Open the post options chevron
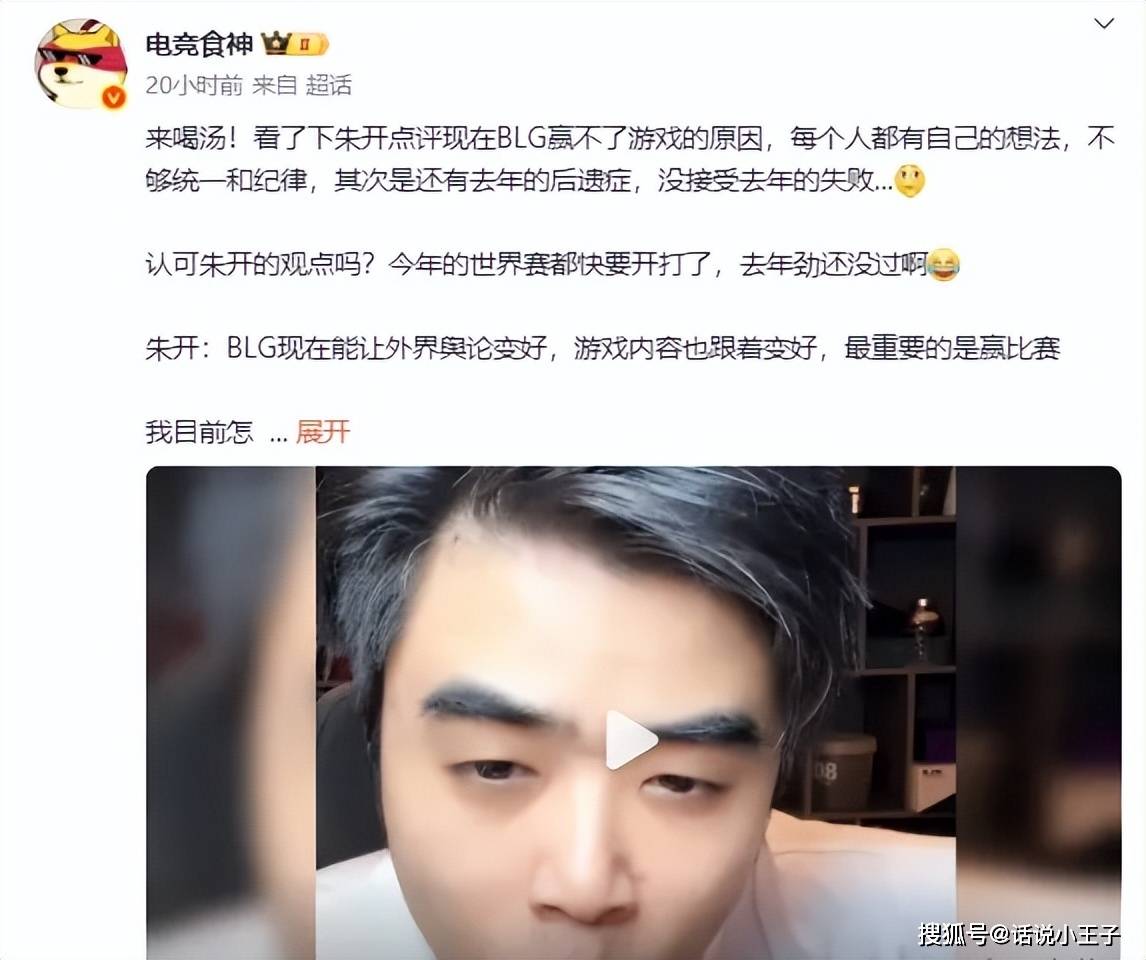The height and width of the screenshot is (960, 1146). pos(1104,24)
